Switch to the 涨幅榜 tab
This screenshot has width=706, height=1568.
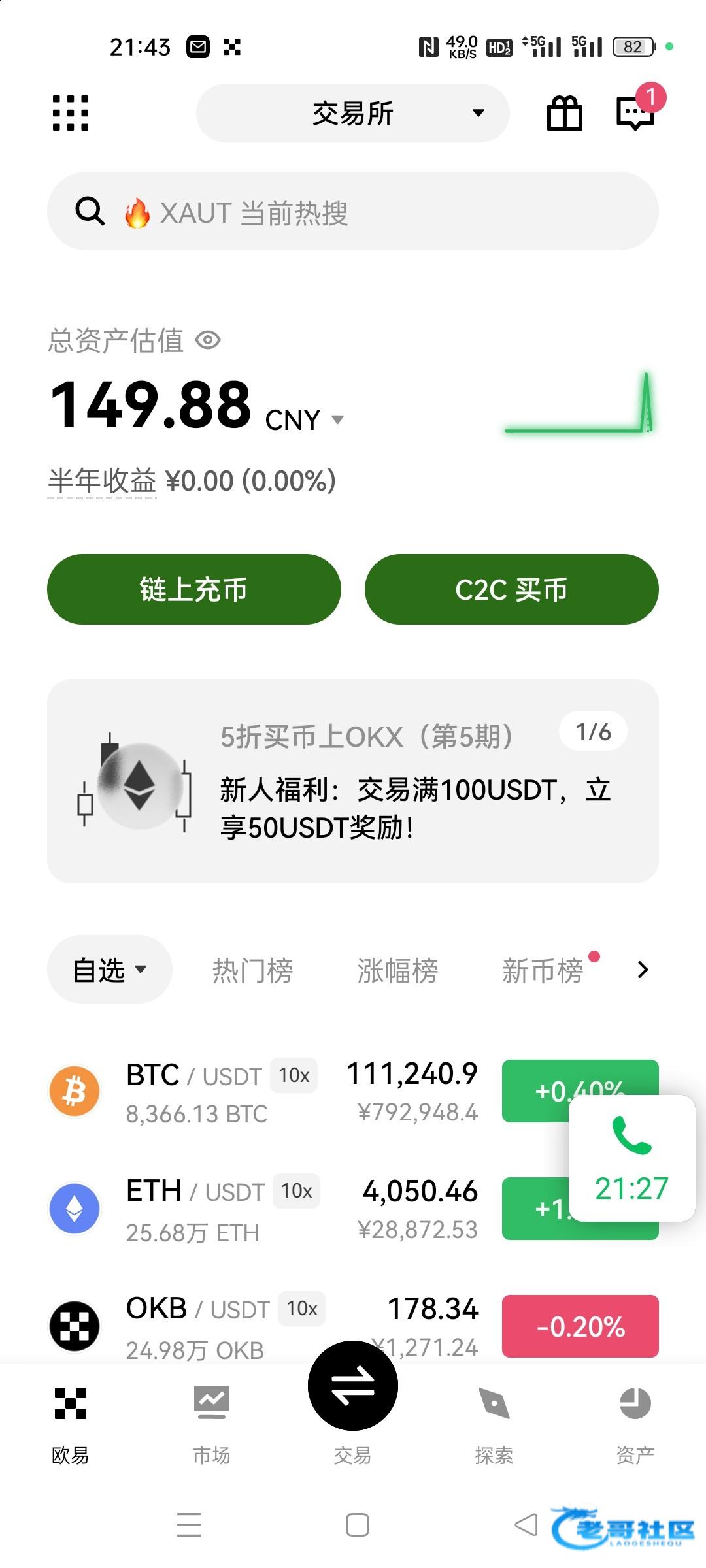point(397,970)
